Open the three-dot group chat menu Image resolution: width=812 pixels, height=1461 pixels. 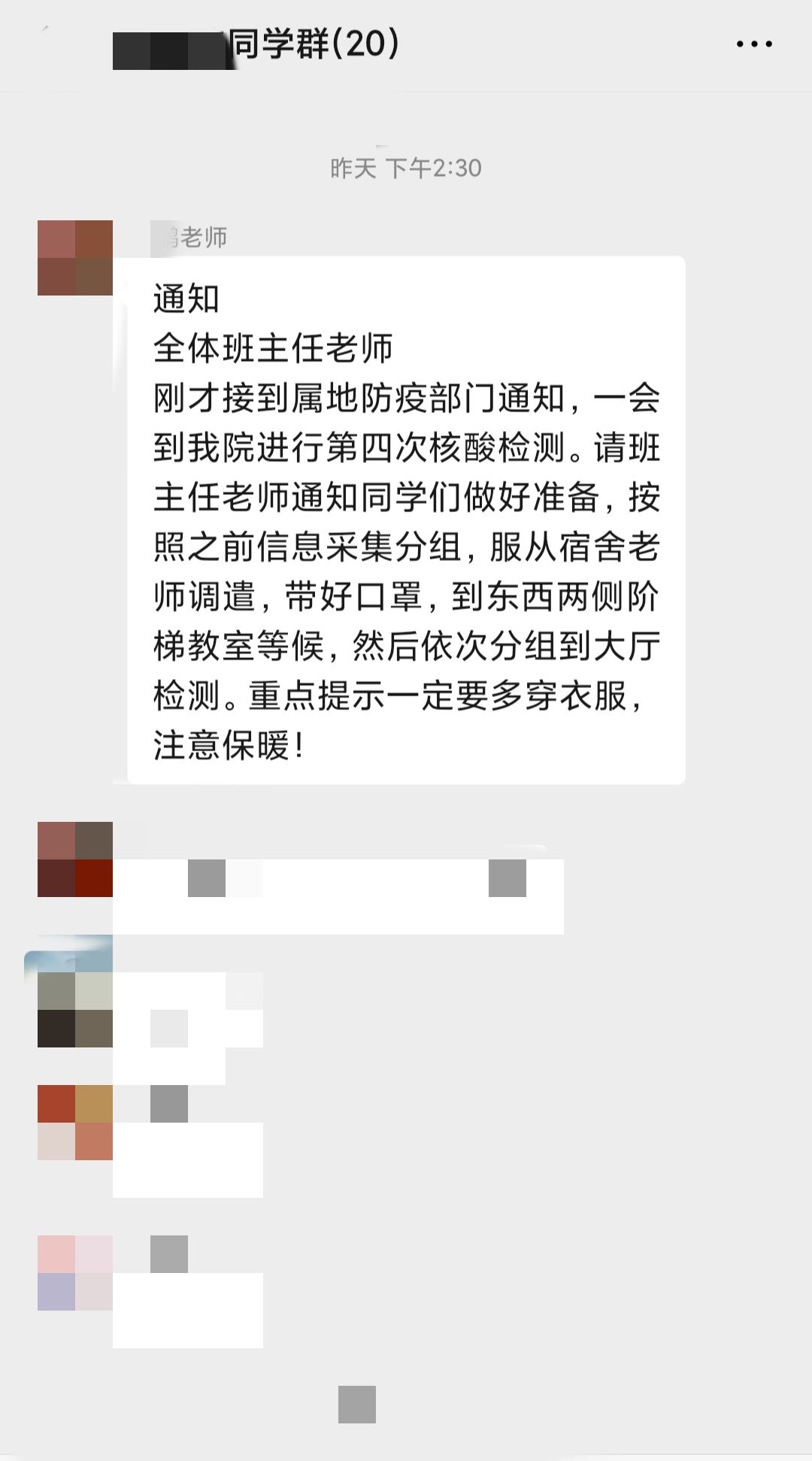(x=754, y=44)
